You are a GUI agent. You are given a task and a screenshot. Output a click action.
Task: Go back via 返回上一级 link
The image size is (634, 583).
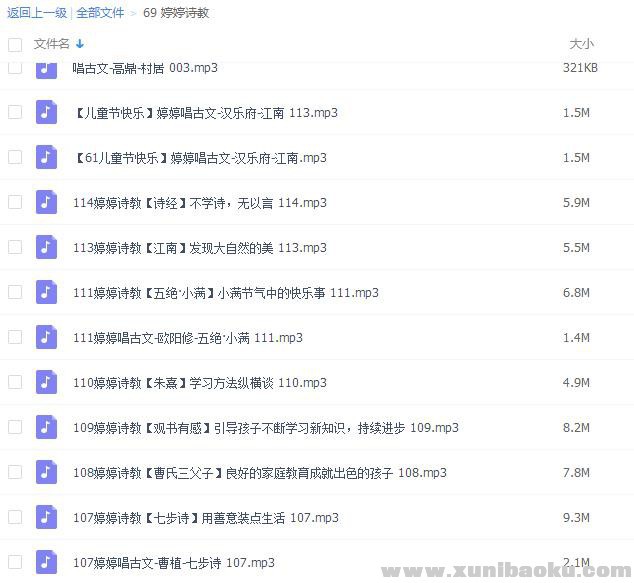(x=37, y=13)
